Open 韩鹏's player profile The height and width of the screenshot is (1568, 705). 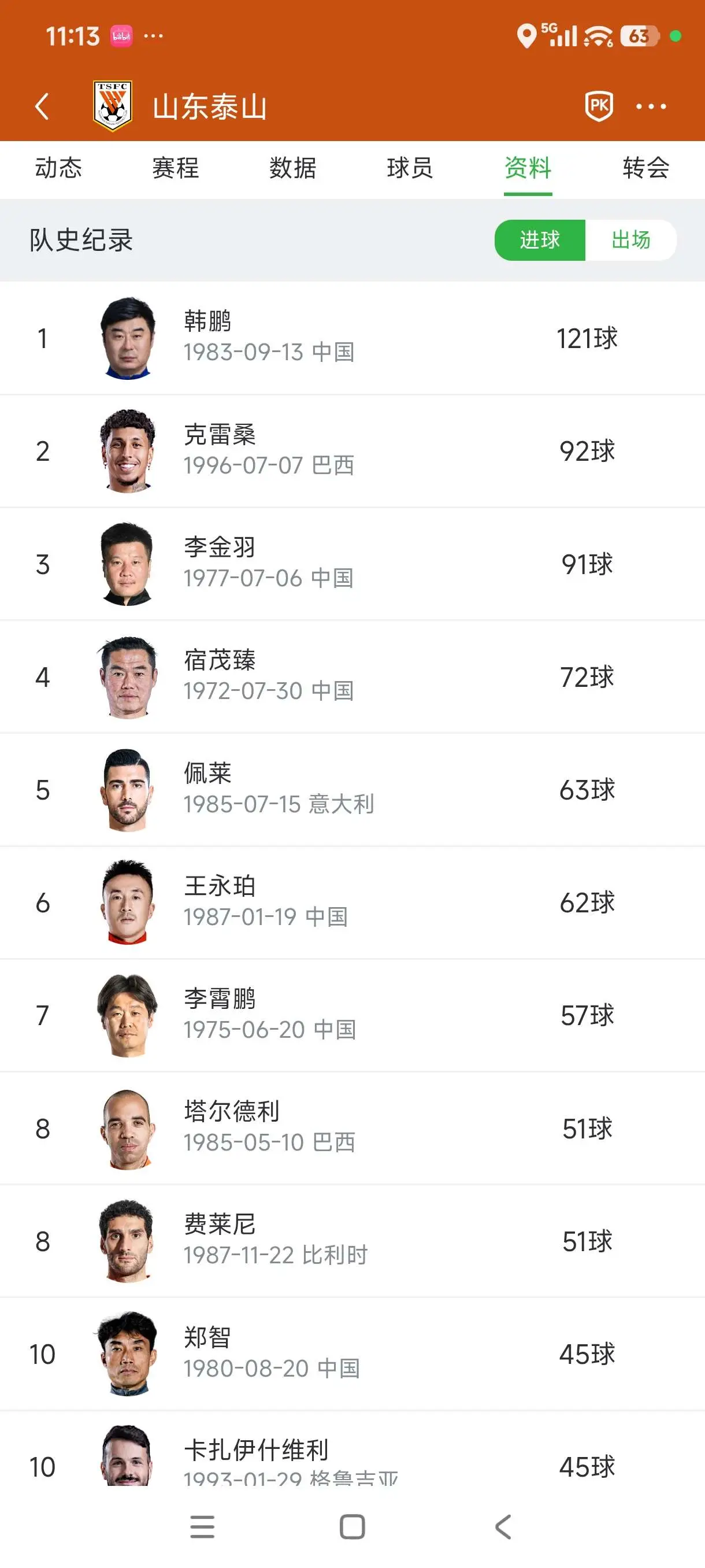click(x=352, y=338)
